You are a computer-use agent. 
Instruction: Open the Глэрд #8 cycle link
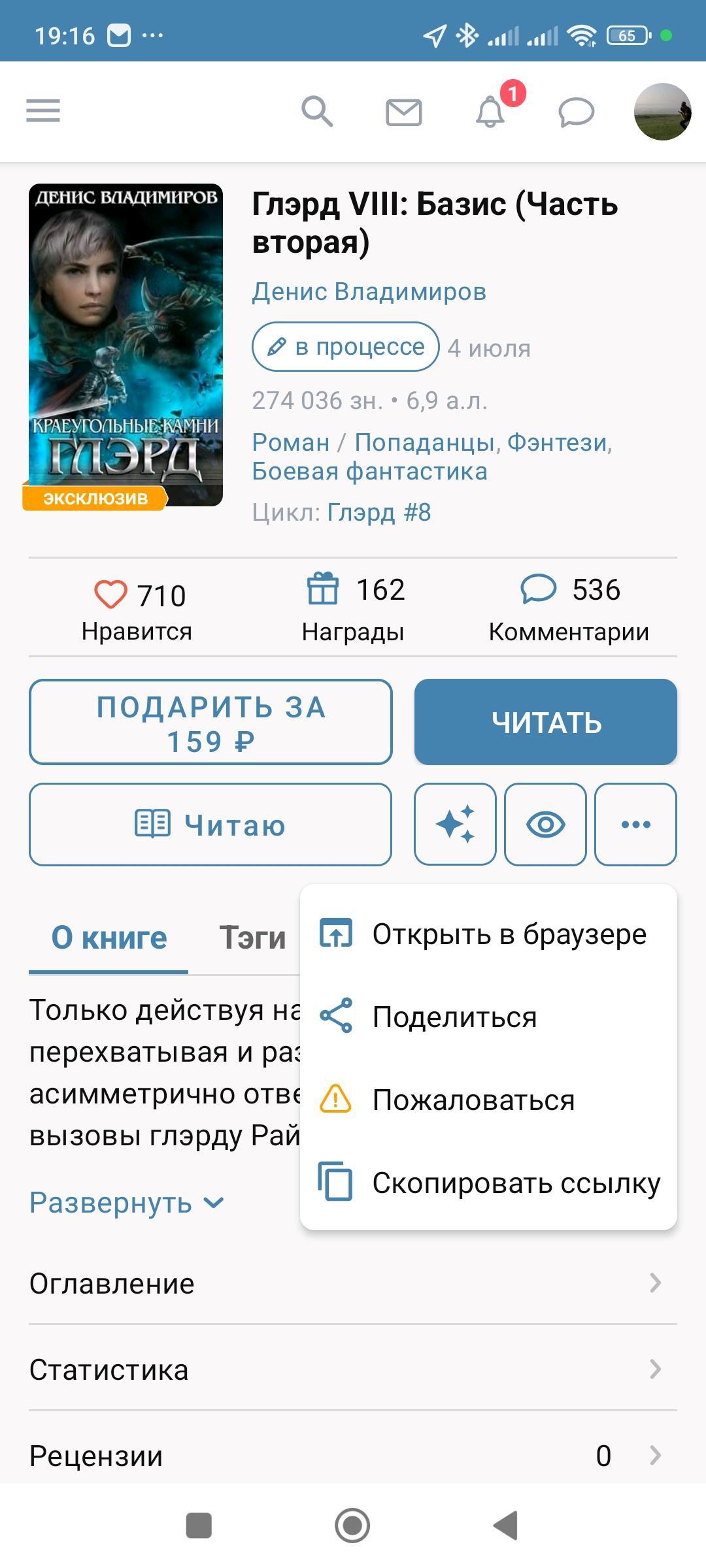[x=378, y=512]
